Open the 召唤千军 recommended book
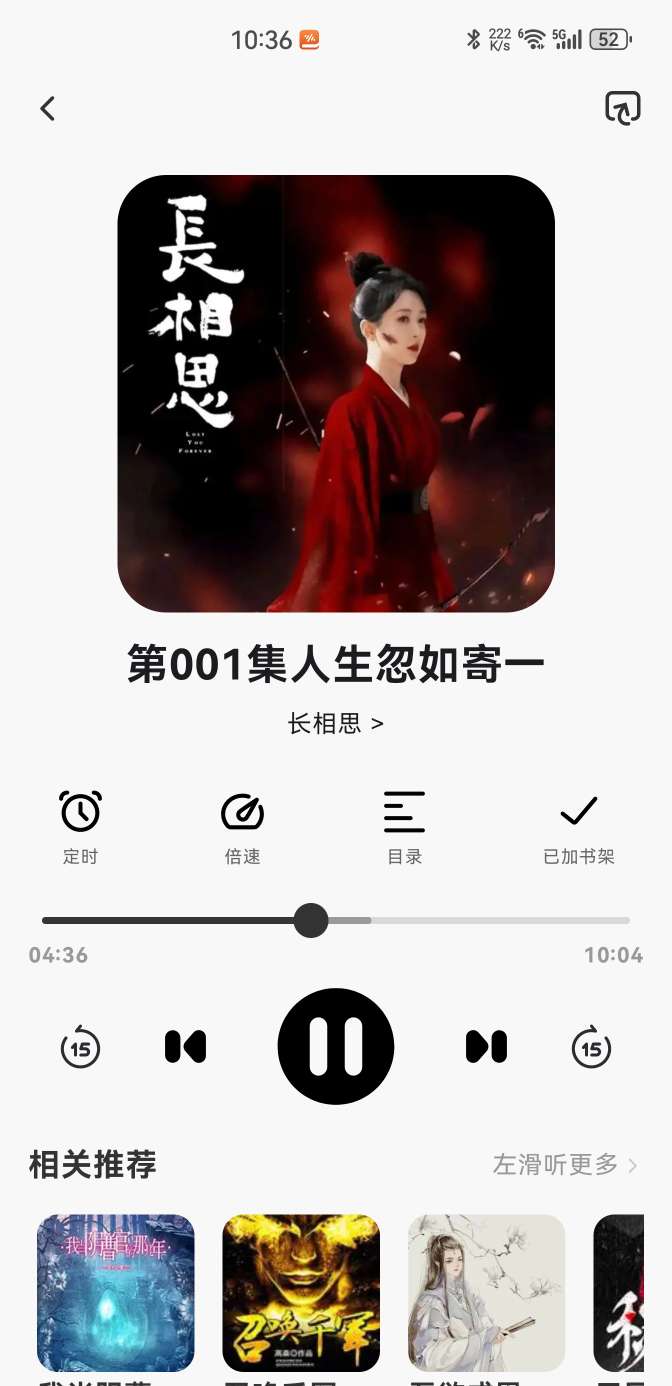The height and width of the screenshot is (1386, 672). click(301, 1292)
